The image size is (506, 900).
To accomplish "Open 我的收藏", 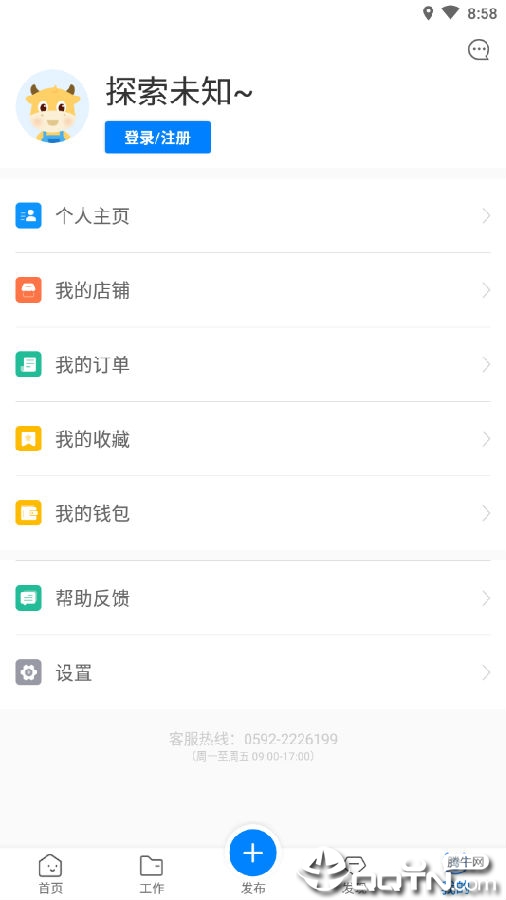I will point(253,439).
